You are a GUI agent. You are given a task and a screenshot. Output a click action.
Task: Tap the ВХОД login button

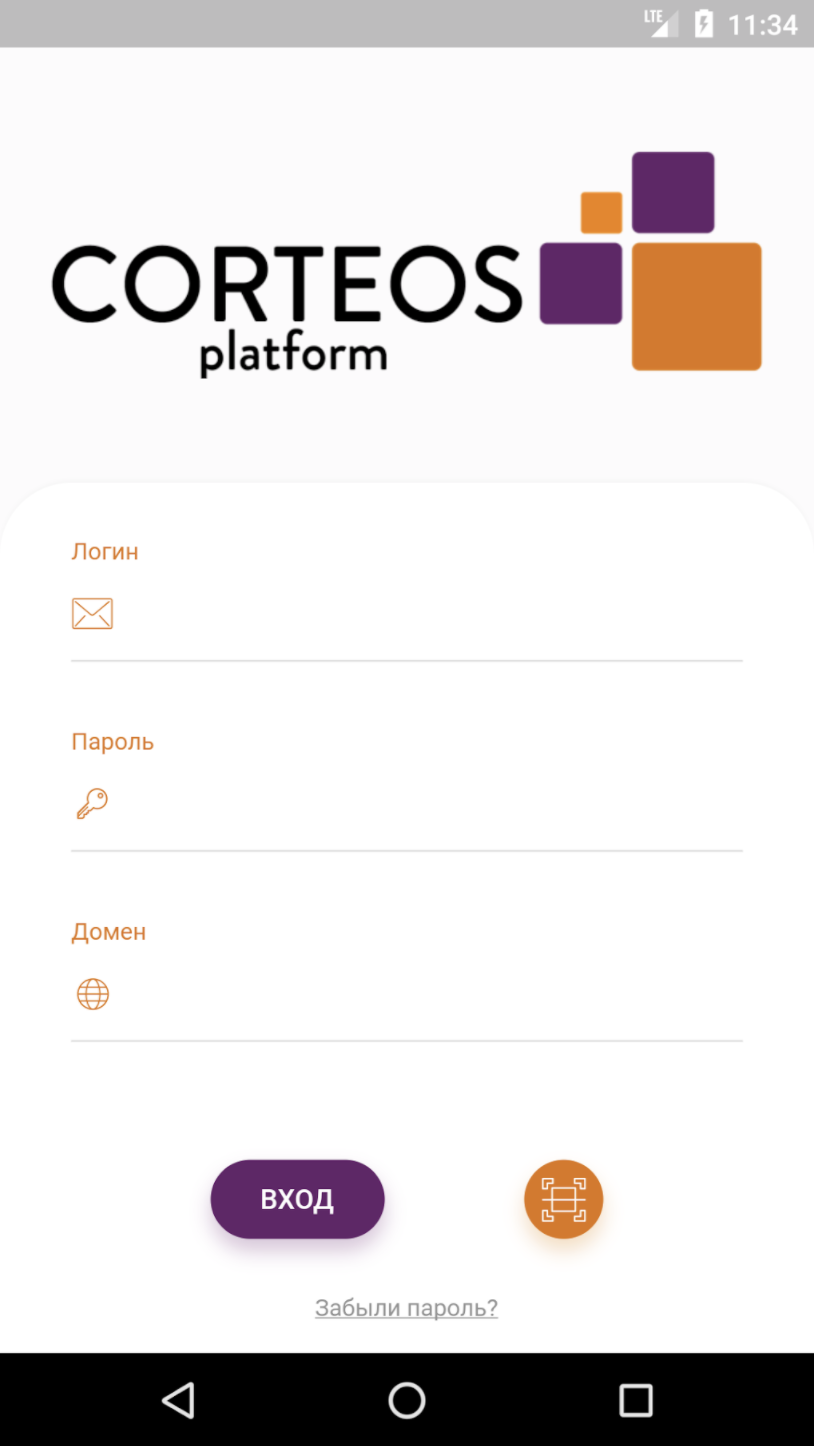pos(297,1199)
